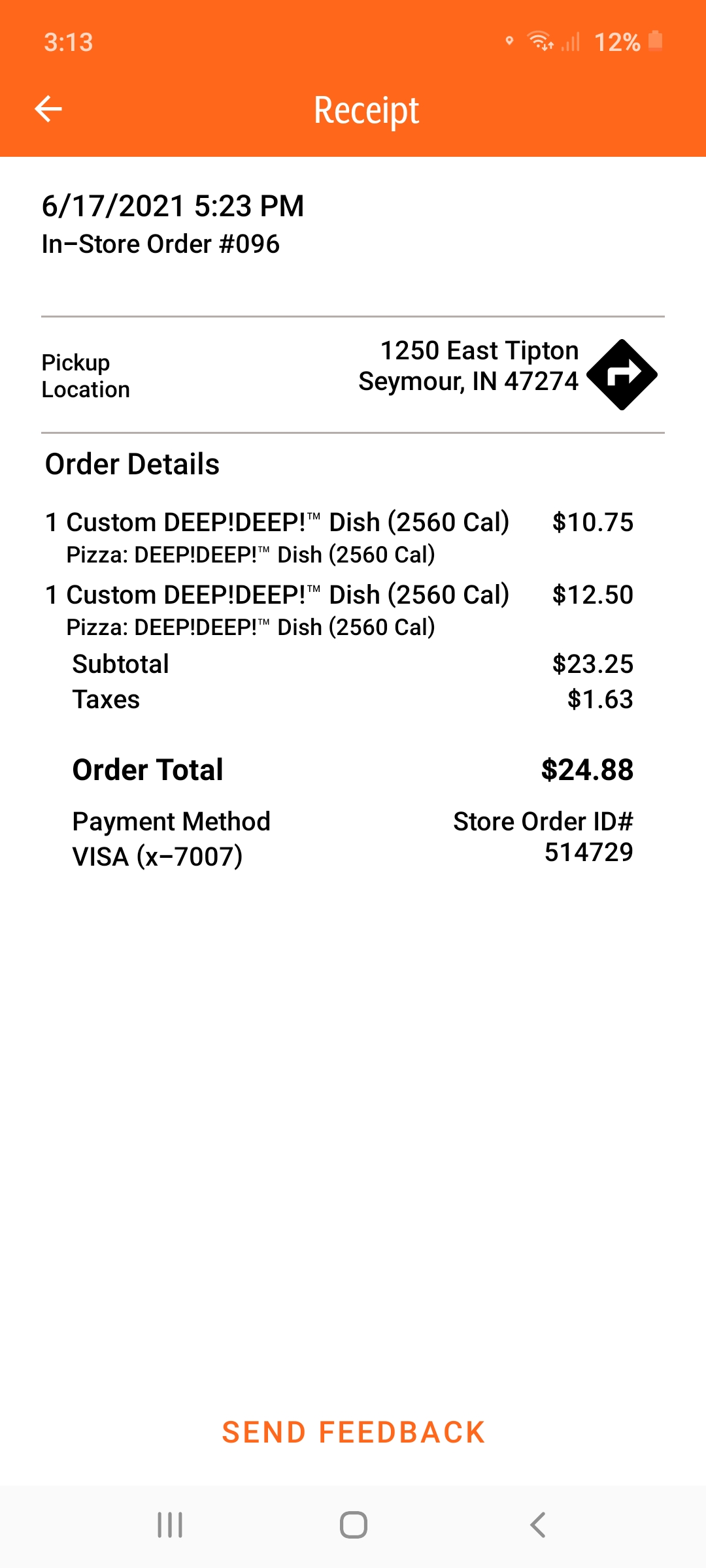Screen dimensions: 706x1568
Task: Tap SEND FEEDBACK
Action: 353,1432
